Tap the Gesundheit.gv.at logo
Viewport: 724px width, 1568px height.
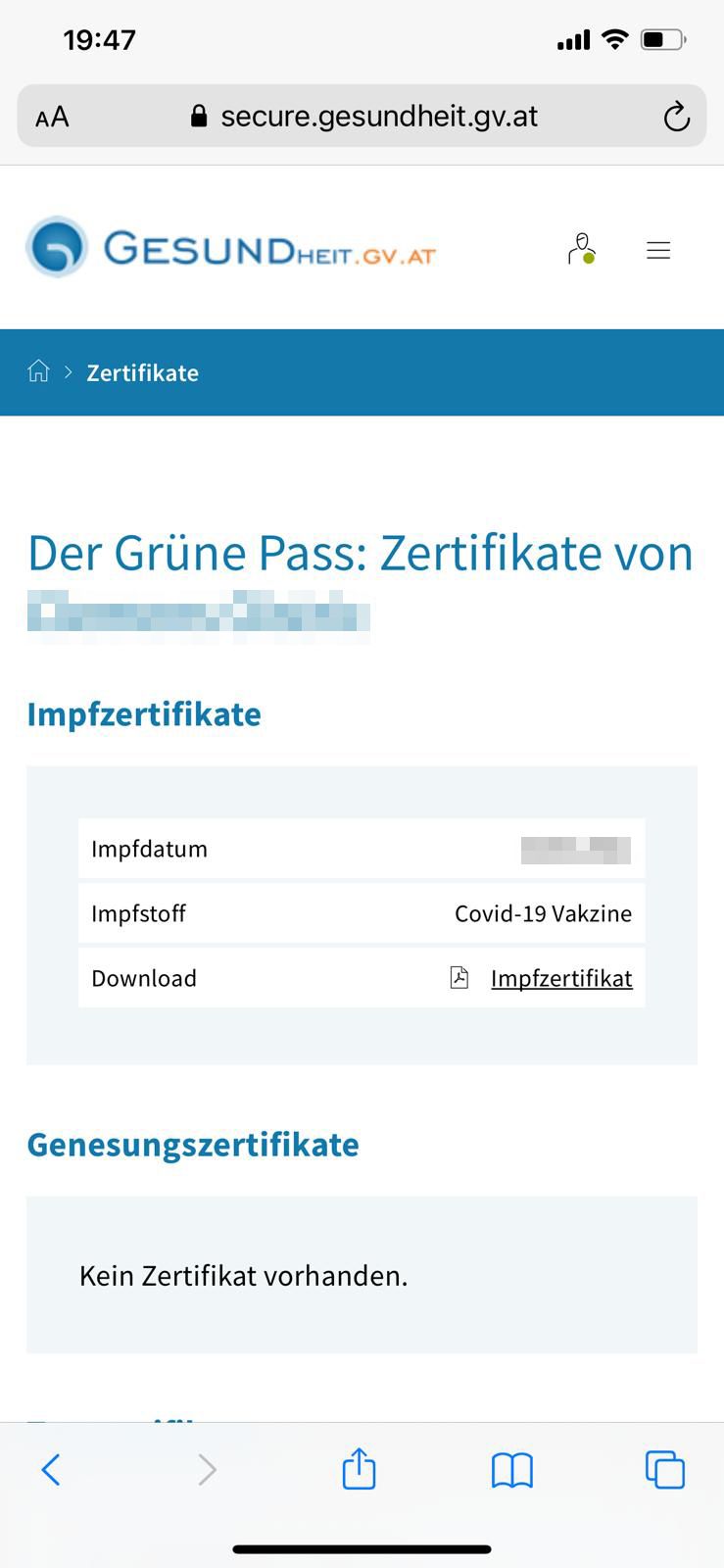coord(231,247)
